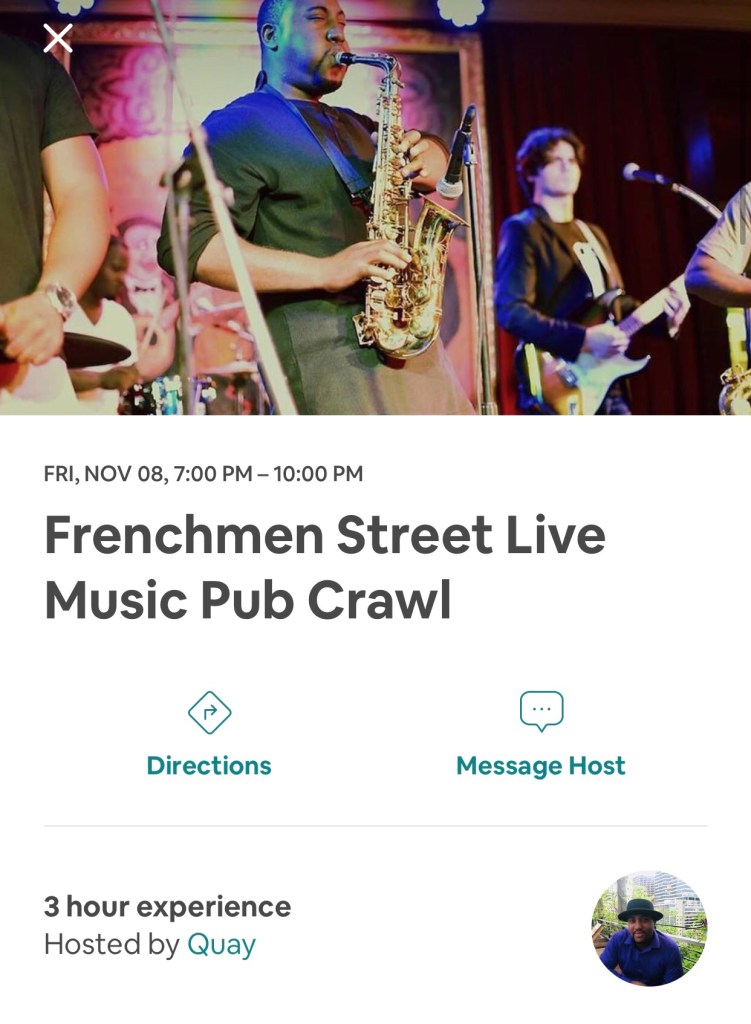Get Directions to the pub crawl
Viewport: 751px width, 1024px height.
[x=209, y=736]
